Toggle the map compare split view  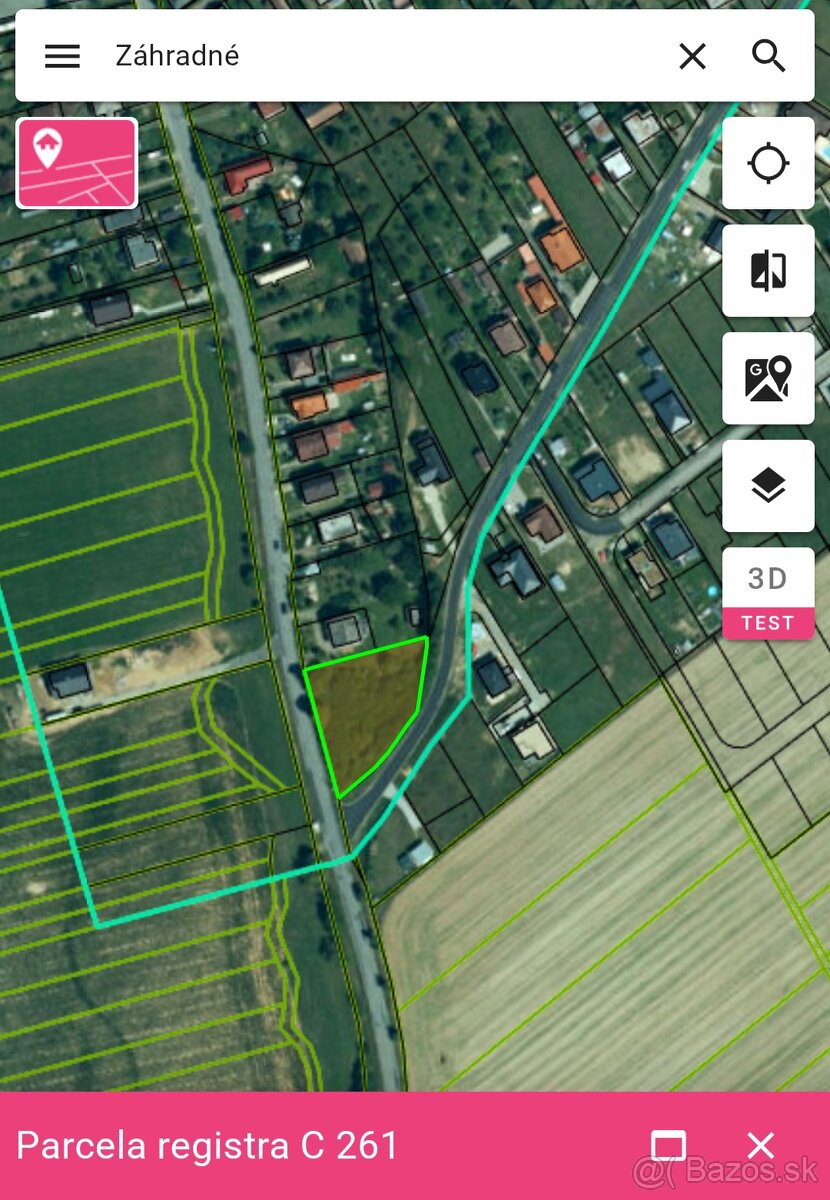coord(768,271)
